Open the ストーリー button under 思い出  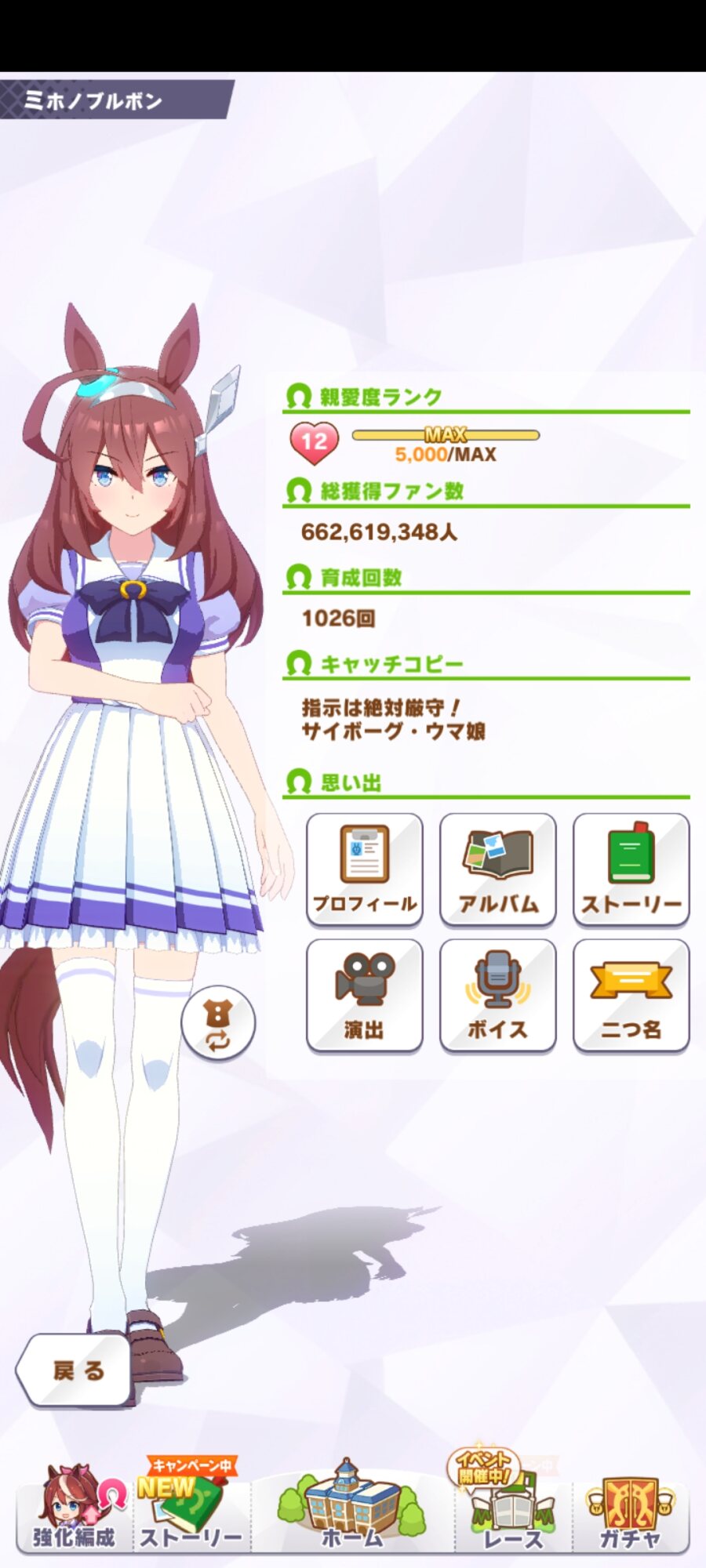coord(631,869)
